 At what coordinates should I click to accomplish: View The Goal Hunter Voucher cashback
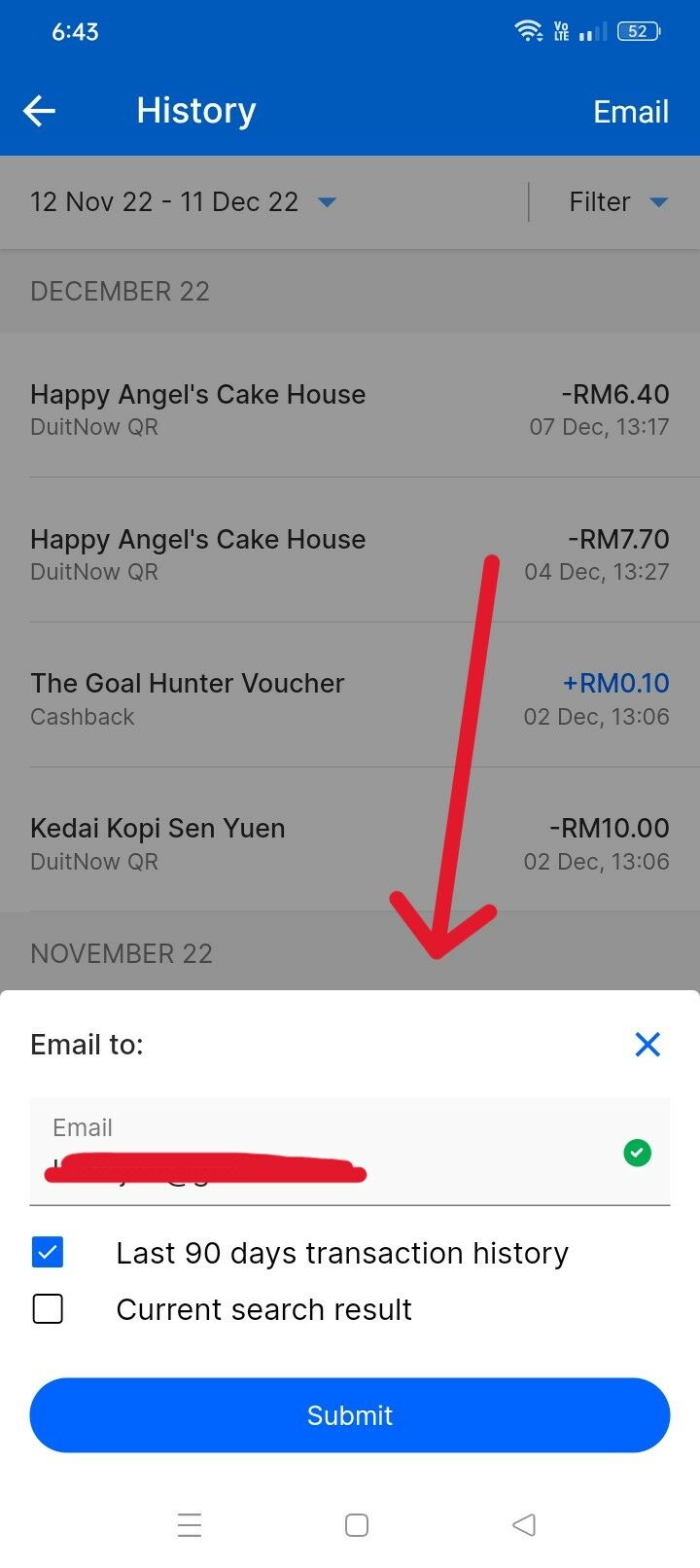tap(350, 698)
